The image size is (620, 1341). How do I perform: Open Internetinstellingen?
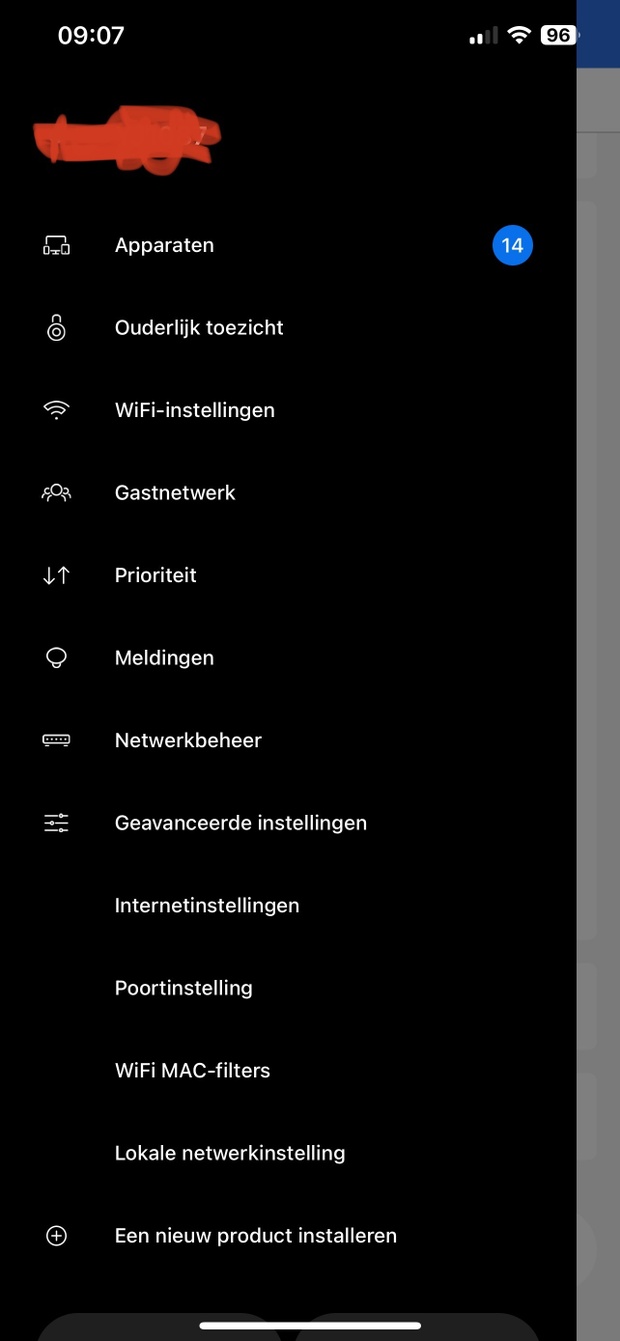point(206,905)
